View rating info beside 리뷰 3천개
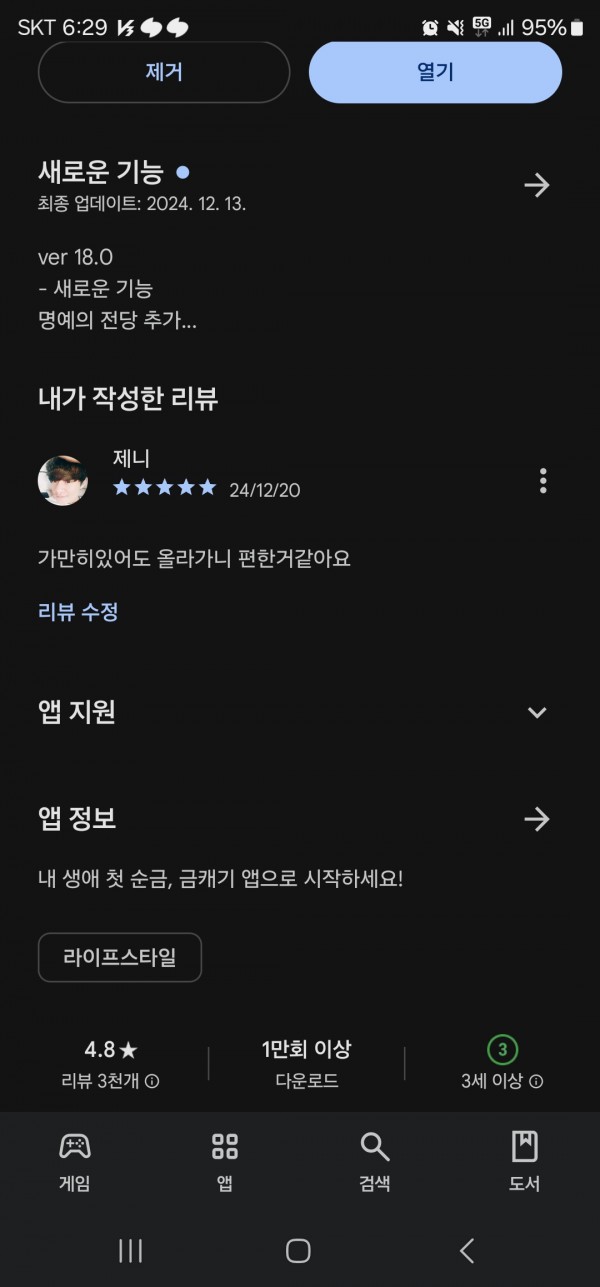The height and width of the screenshot is (1287, 600). pos(153,1081)
